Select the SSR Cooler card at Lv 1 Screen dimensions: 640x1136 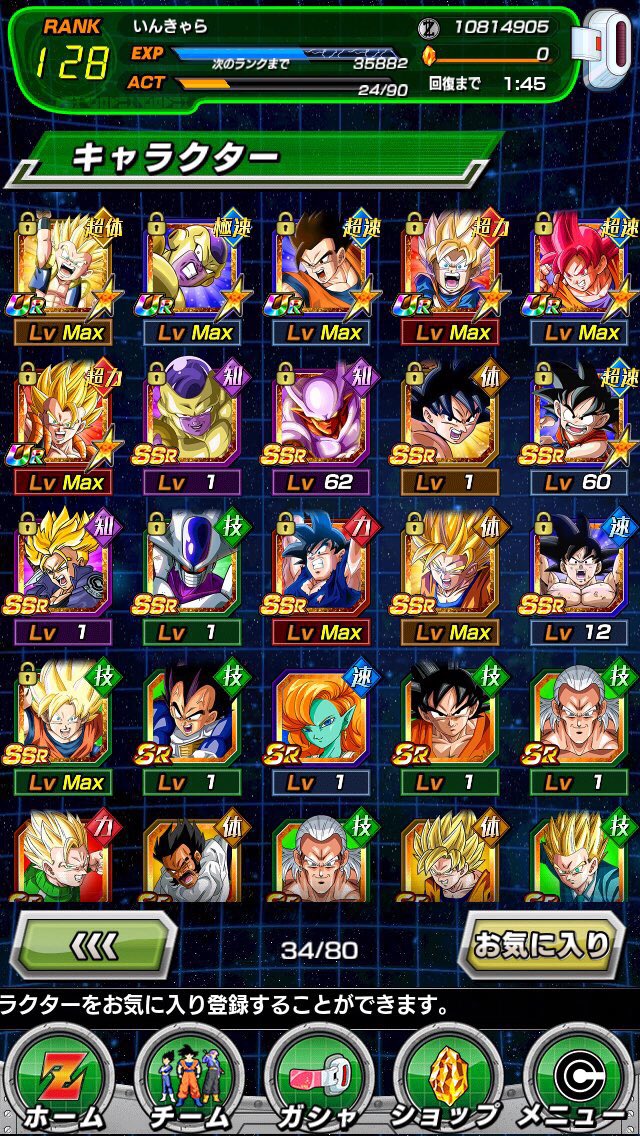192,578
